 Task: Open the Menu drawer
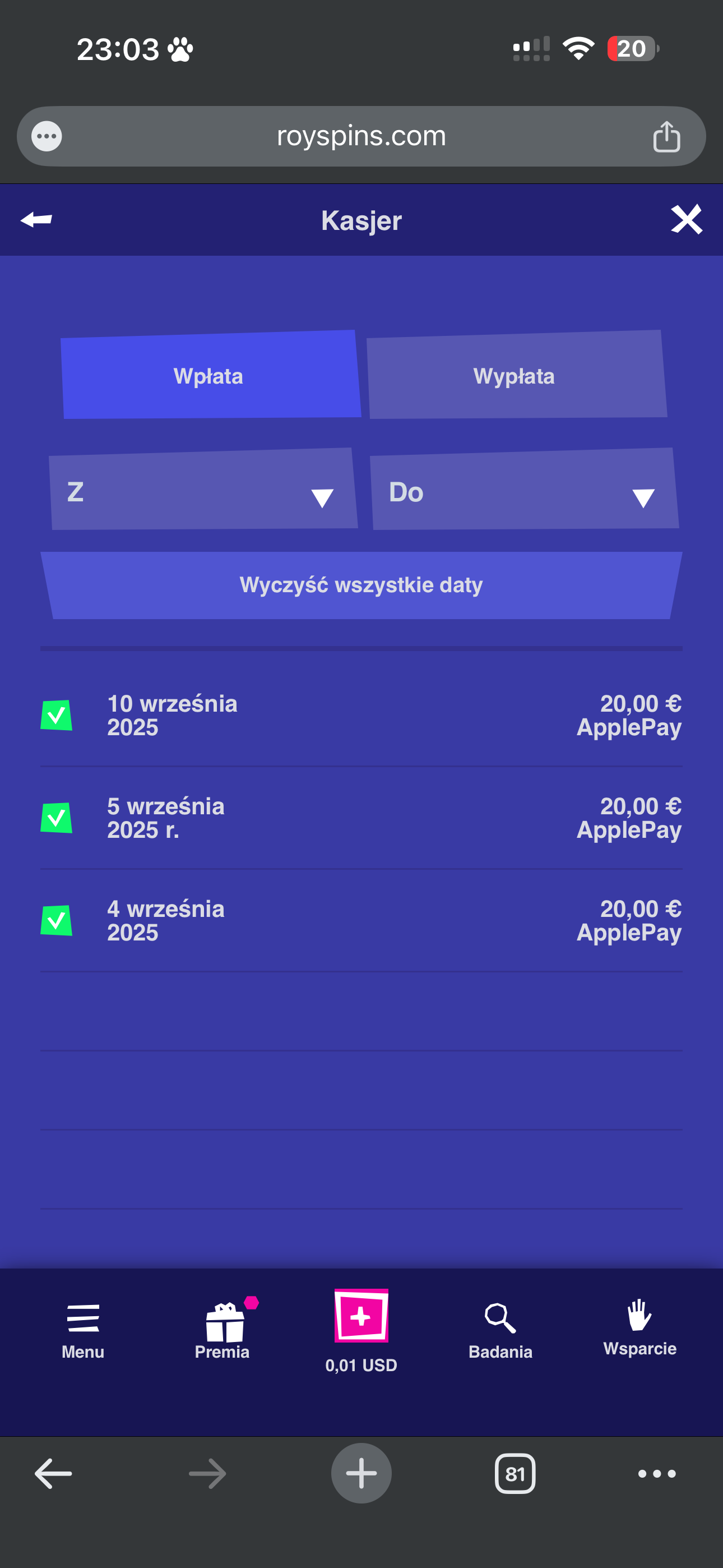[83, 1331]
